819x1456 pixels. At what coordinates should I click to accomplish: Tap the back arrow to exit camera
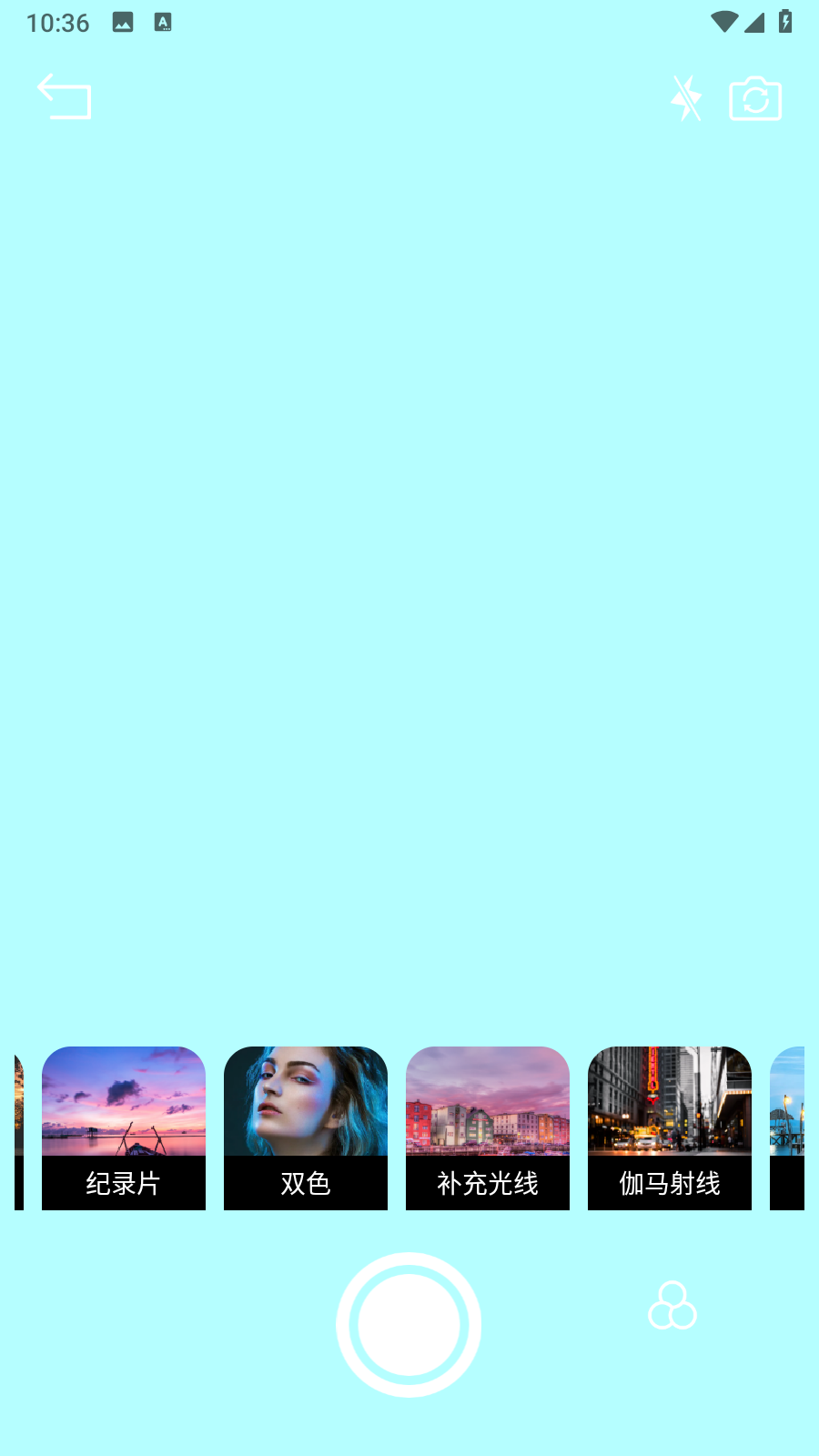click(65, 97)
